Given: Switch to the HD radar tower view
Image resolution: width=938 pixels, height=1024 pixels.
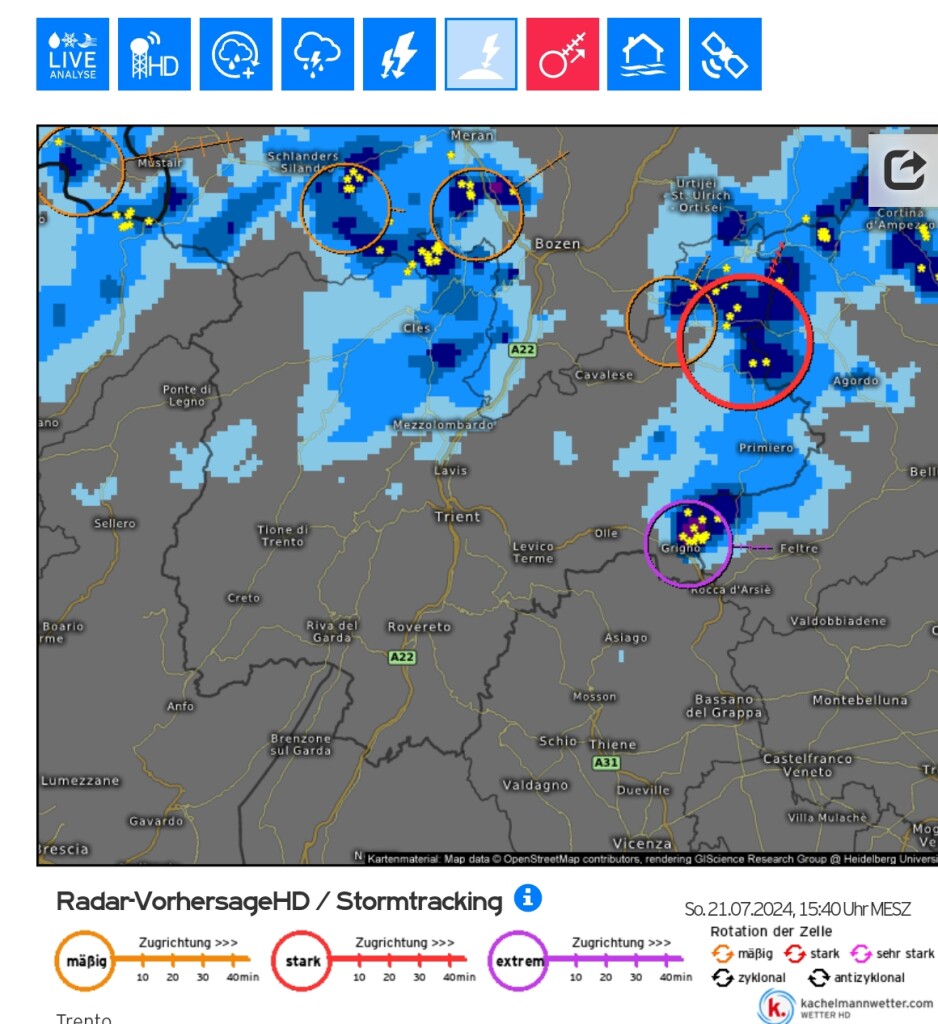Looking at the screenshot, I should [154, 54].
